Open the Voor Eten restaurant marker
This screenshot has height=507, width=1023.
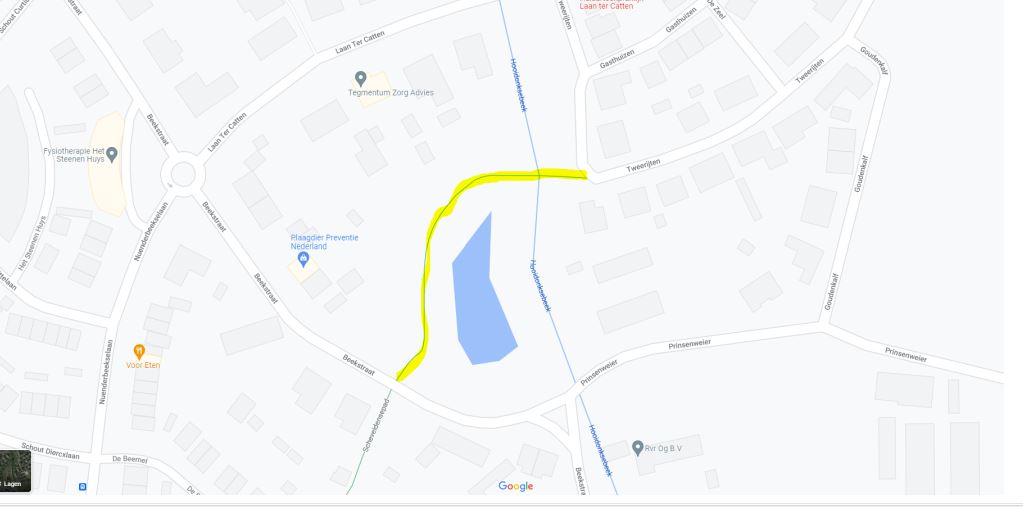tap(139, 351)
